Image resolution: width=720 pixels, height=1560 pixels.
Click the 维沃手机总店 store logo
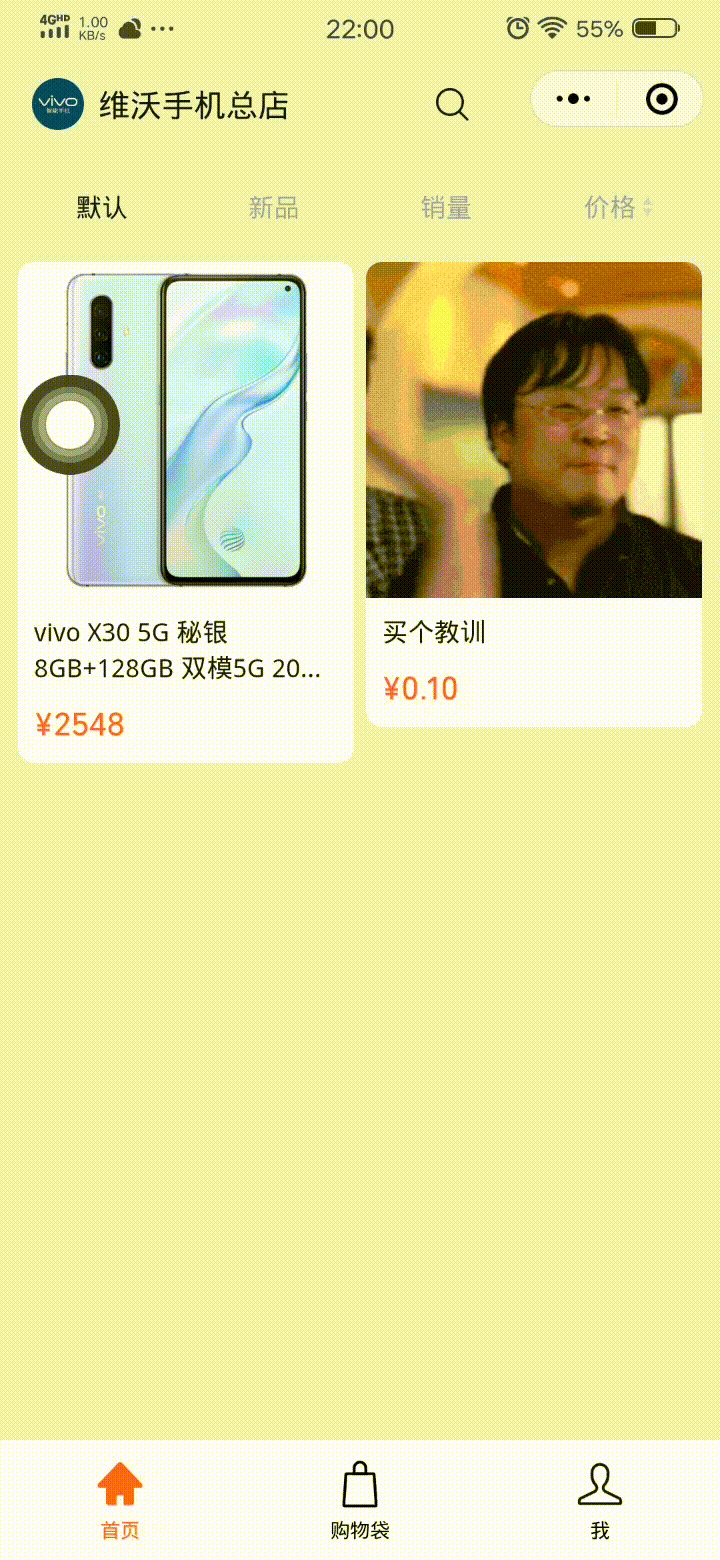57,103
